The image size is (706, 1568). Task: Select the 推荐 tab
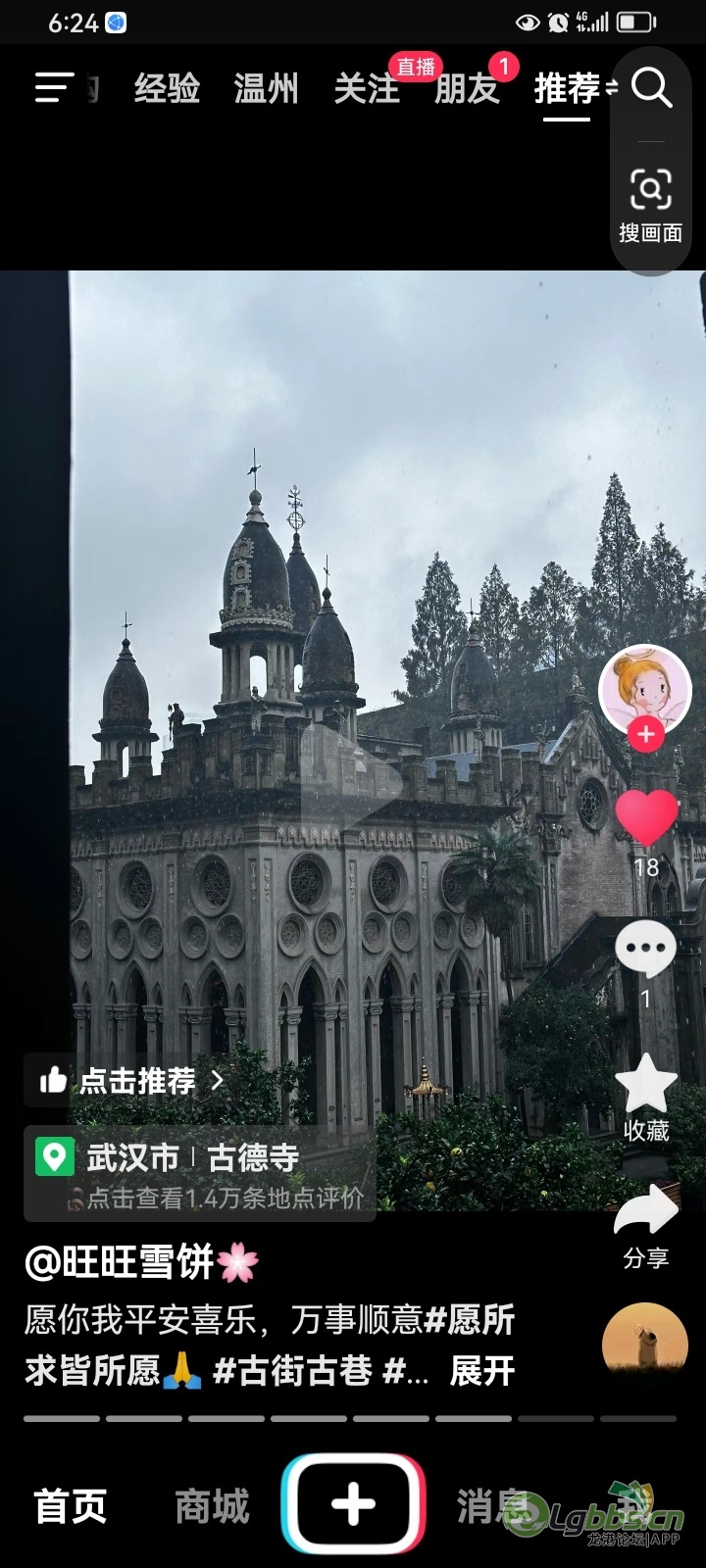click(x=567, y=89)
